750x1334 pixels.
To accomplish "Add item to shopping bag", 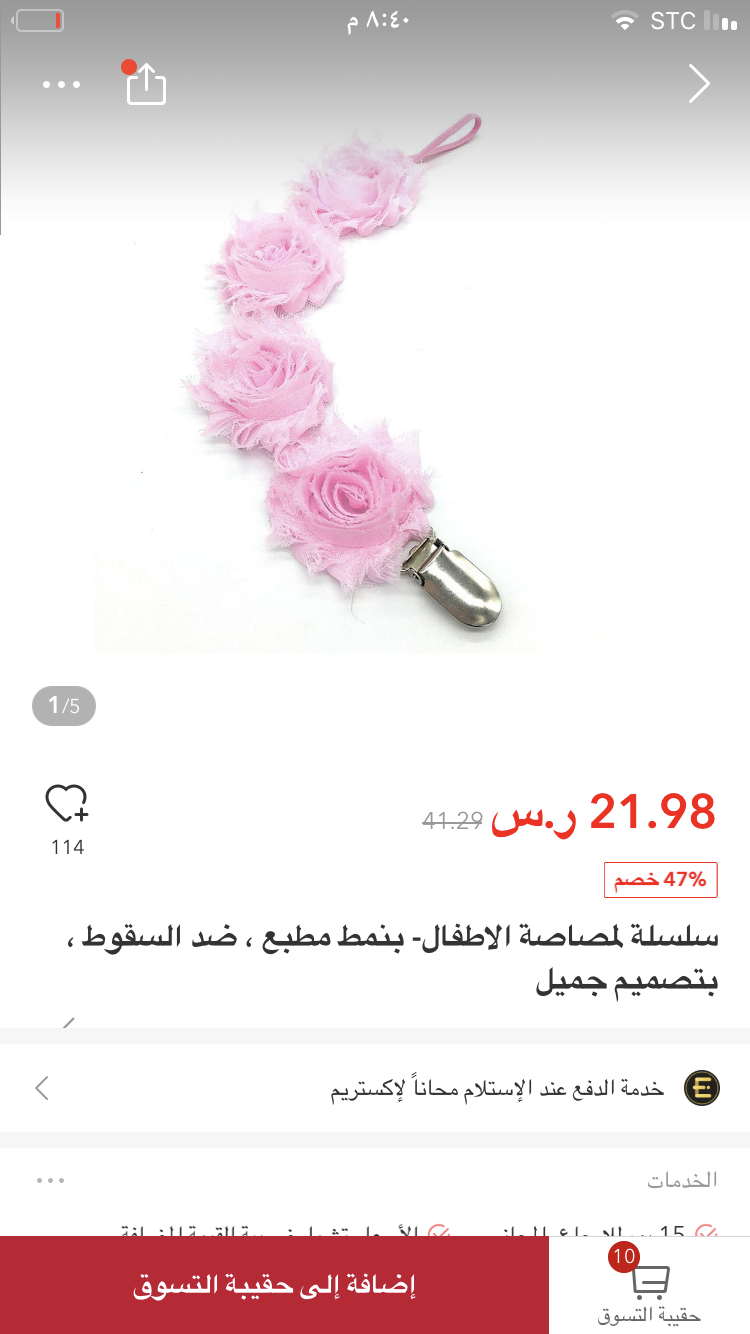I will 274,1285.
